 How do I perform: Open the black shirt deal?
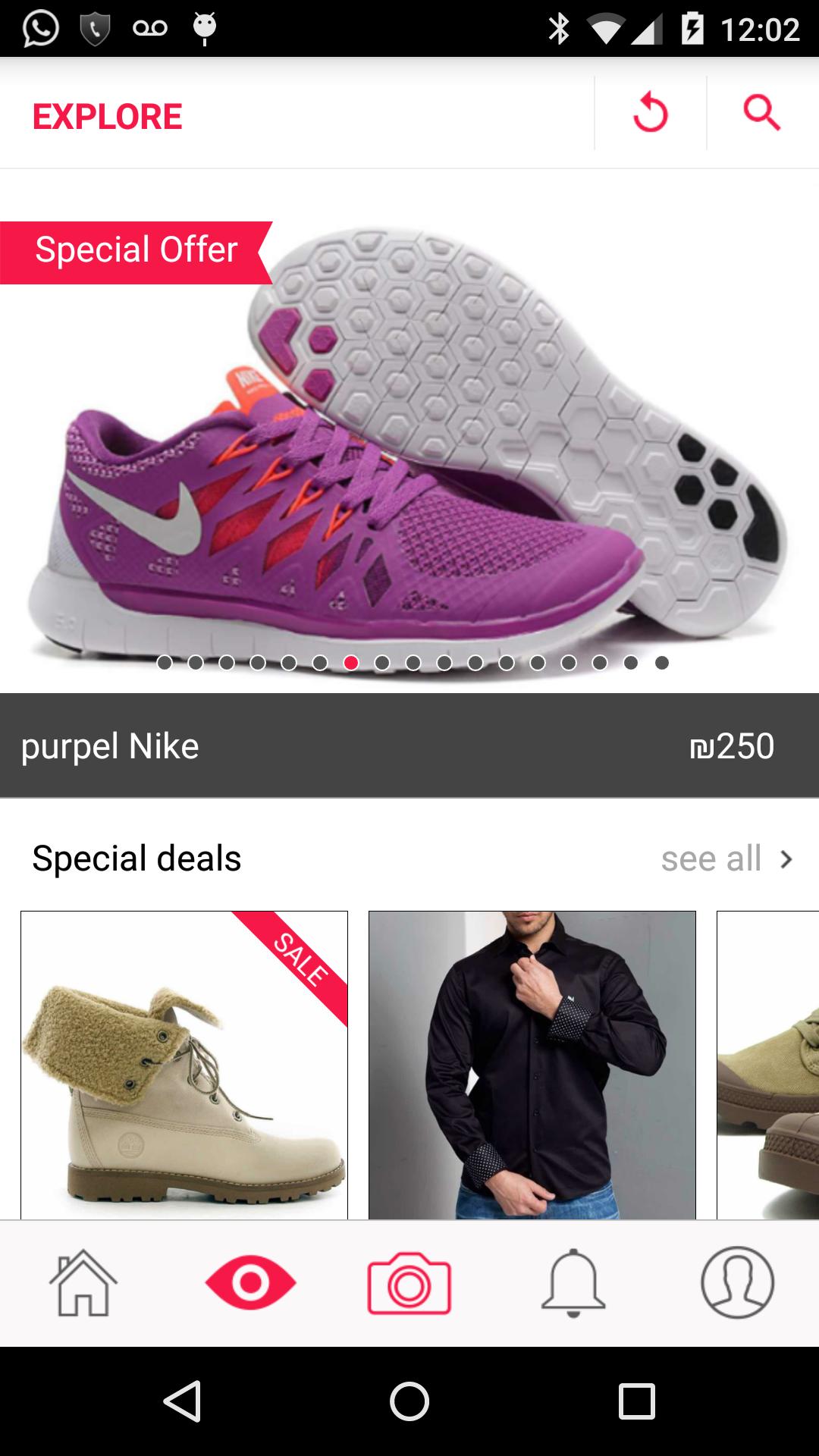pos(532,1065)
